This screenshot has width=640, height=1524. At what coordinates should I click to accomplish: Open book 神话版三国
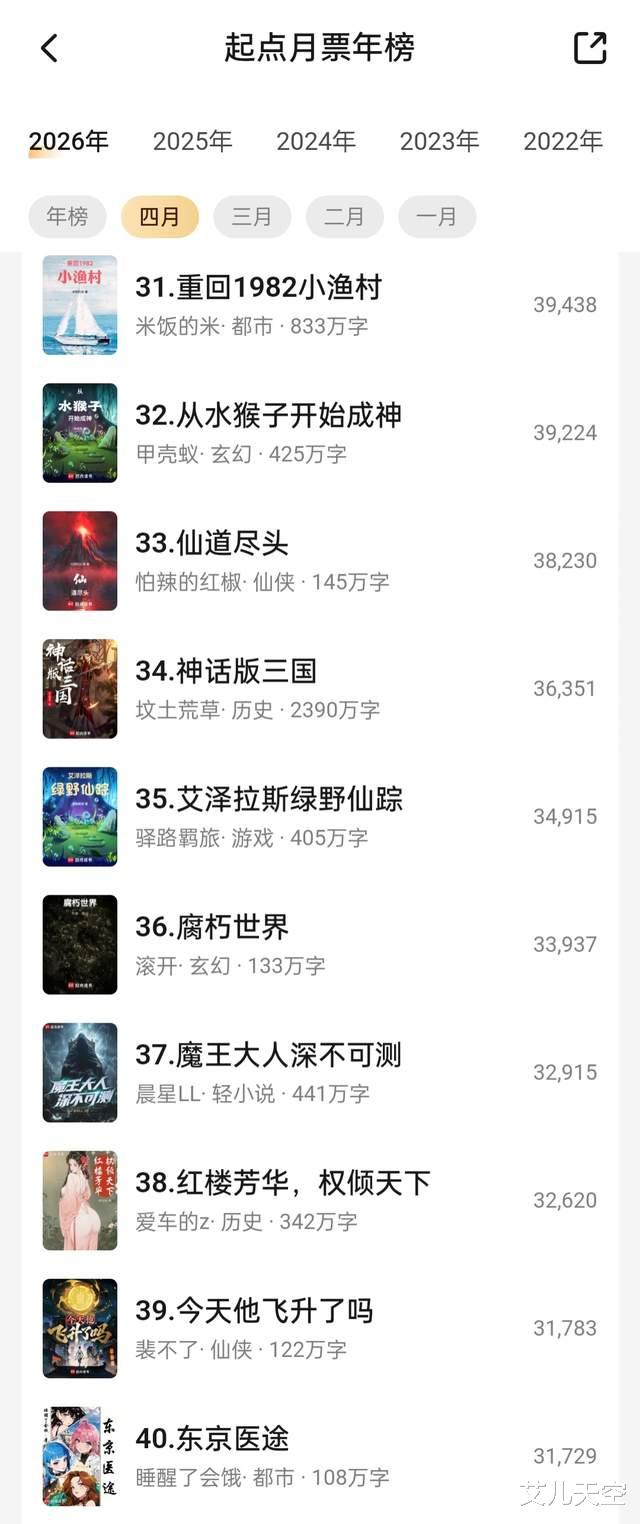[320, 688]
